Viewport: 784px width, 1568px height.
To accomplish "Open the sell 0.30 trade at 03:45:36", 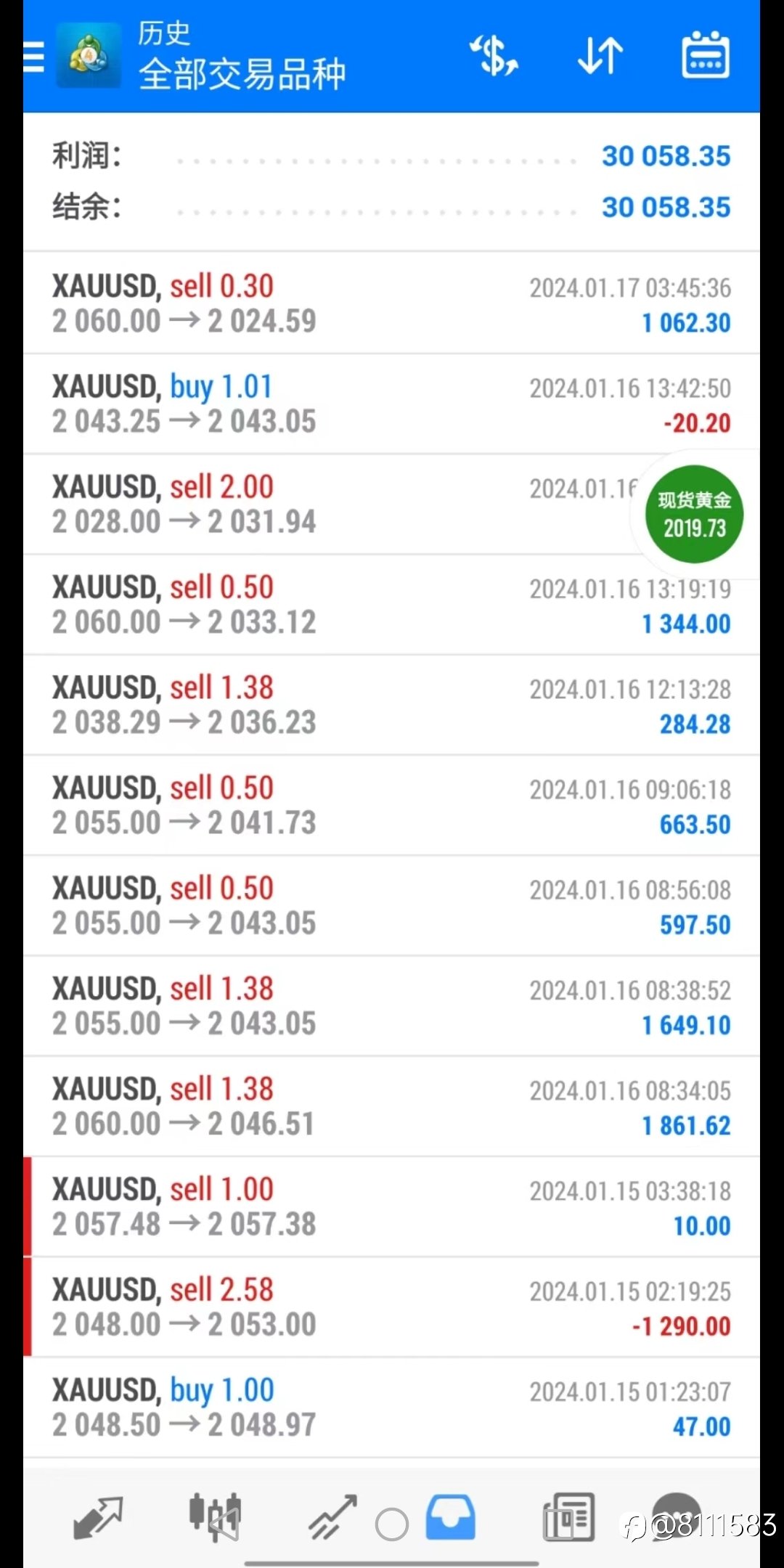I will click(391, 303).
